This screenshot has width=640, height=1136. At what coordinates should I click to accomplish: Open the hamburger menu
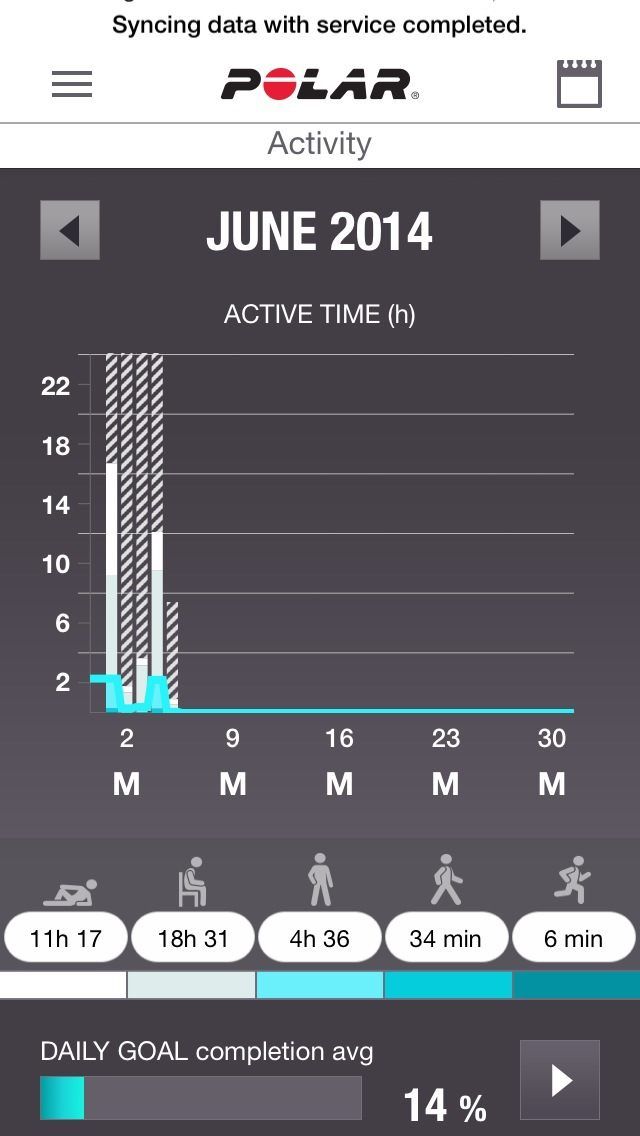point(72,85)
